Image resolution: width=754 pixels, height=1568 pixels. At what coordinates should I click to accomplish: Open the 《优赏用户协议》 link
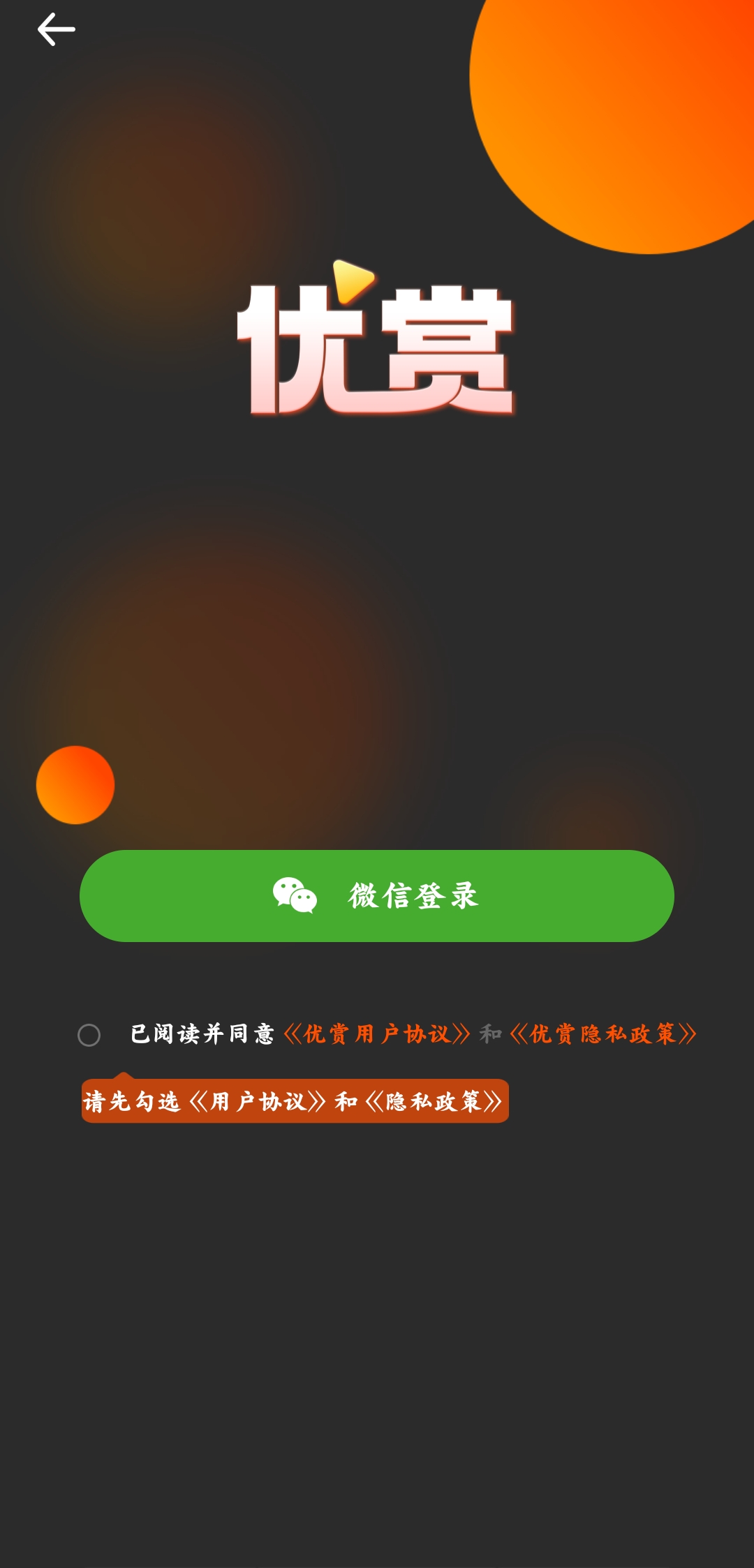click(377, 1033)
